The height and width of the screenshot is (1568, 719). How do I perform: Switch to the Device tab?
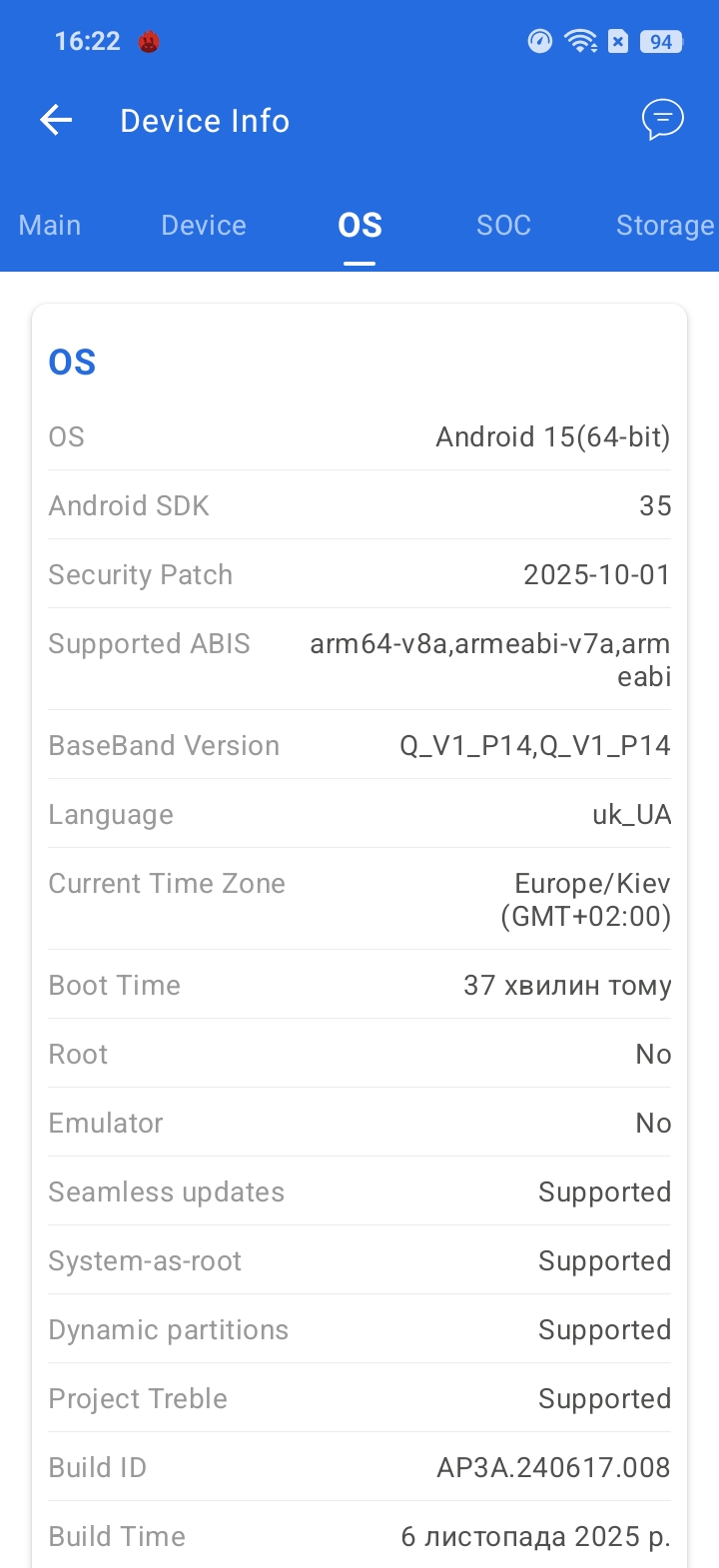point(204,226)
